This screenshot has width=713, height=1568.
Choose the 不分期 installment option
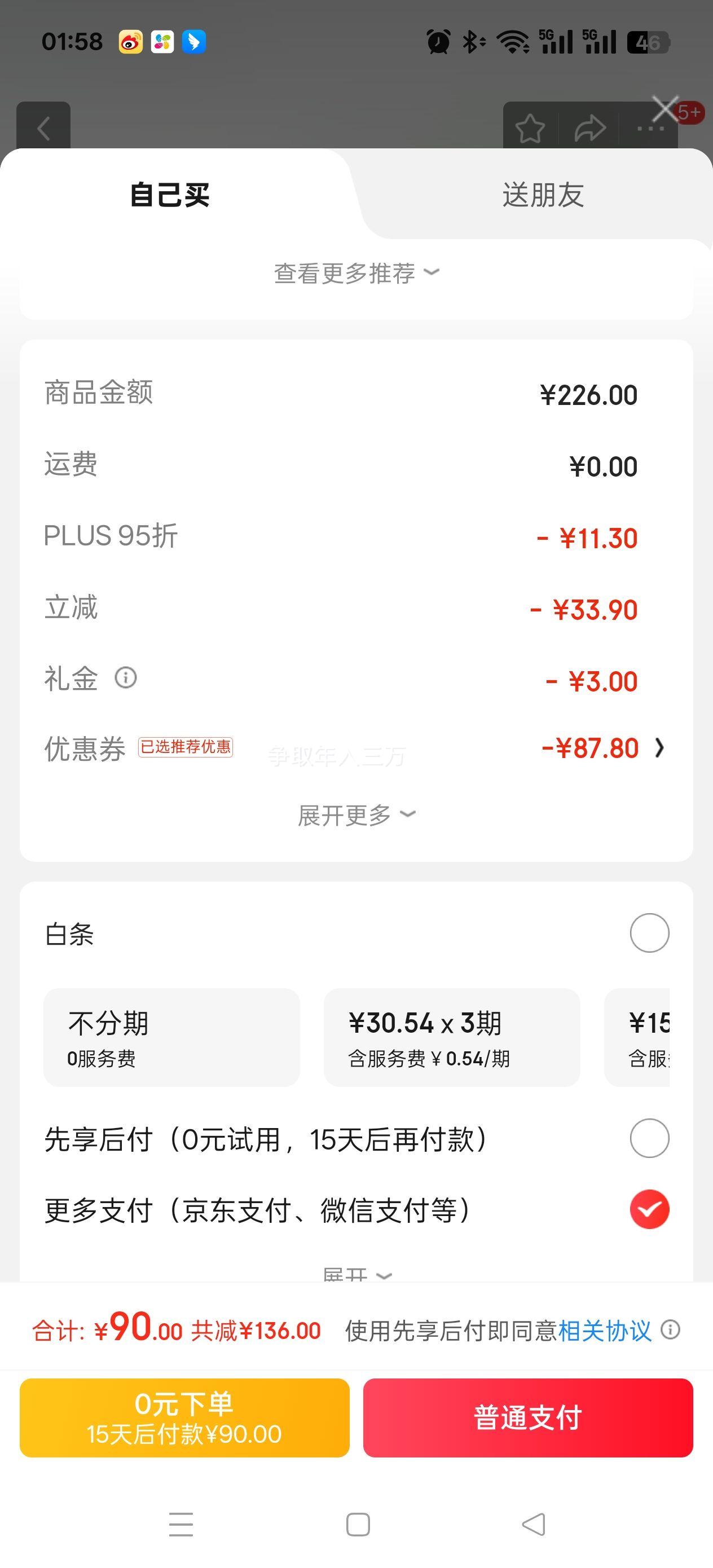(x=171, y=1038)
